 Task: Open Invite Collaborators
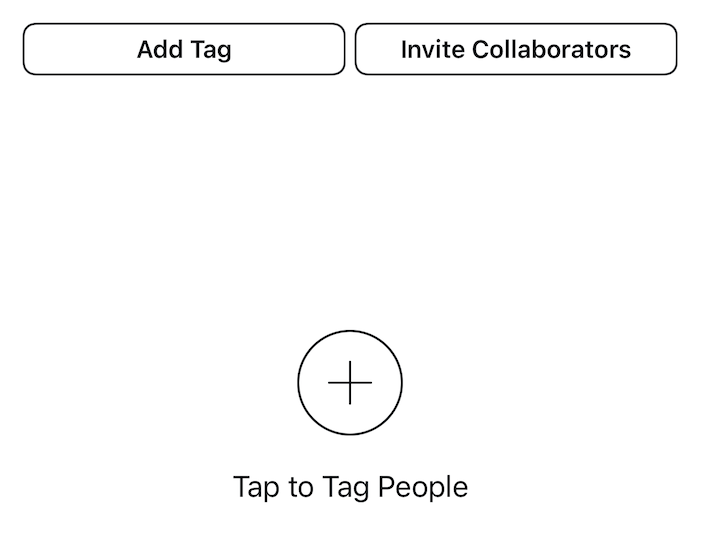516,49
